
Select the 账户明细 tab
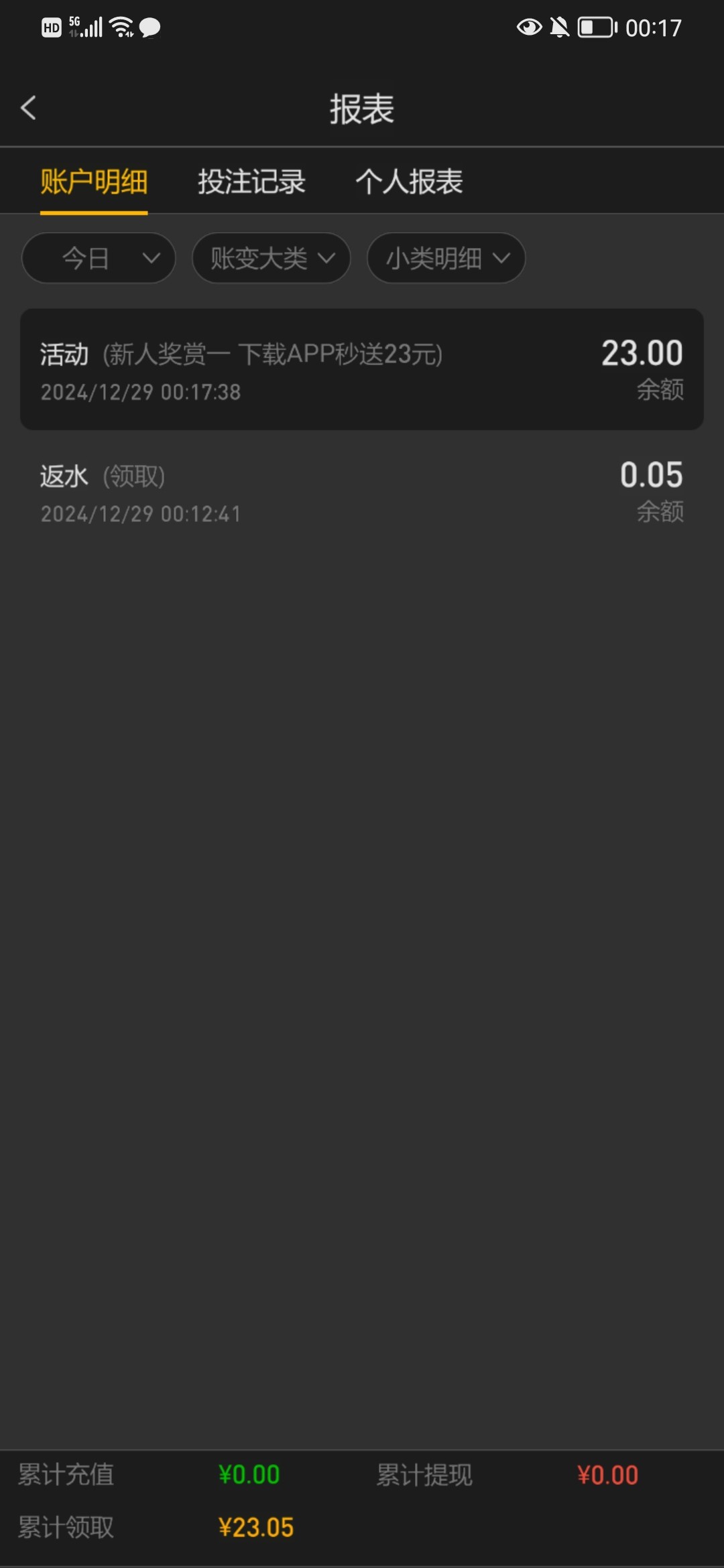(94, 182)
